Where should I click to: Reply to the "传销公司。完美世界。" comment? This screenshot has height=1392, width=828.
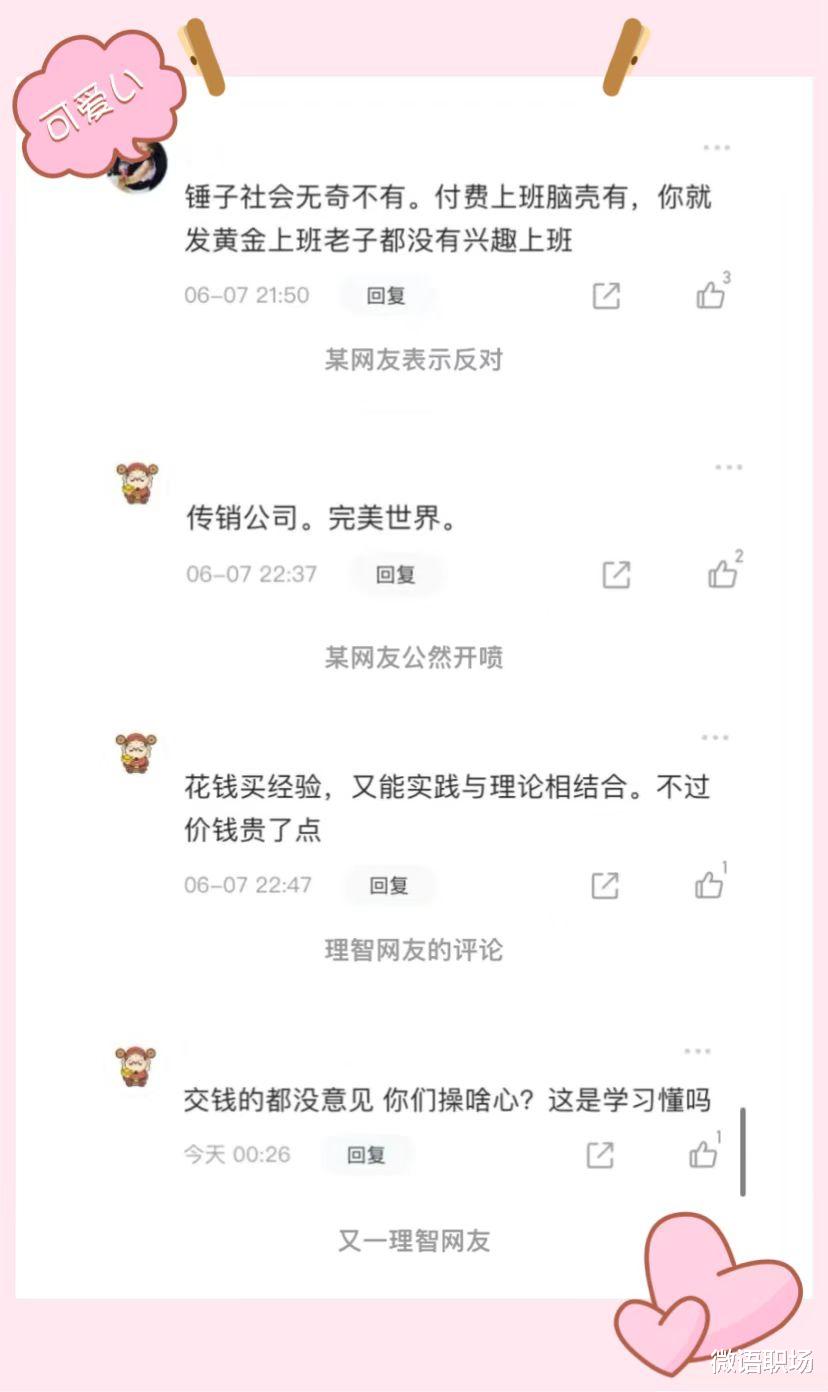(x=396, y=574)
